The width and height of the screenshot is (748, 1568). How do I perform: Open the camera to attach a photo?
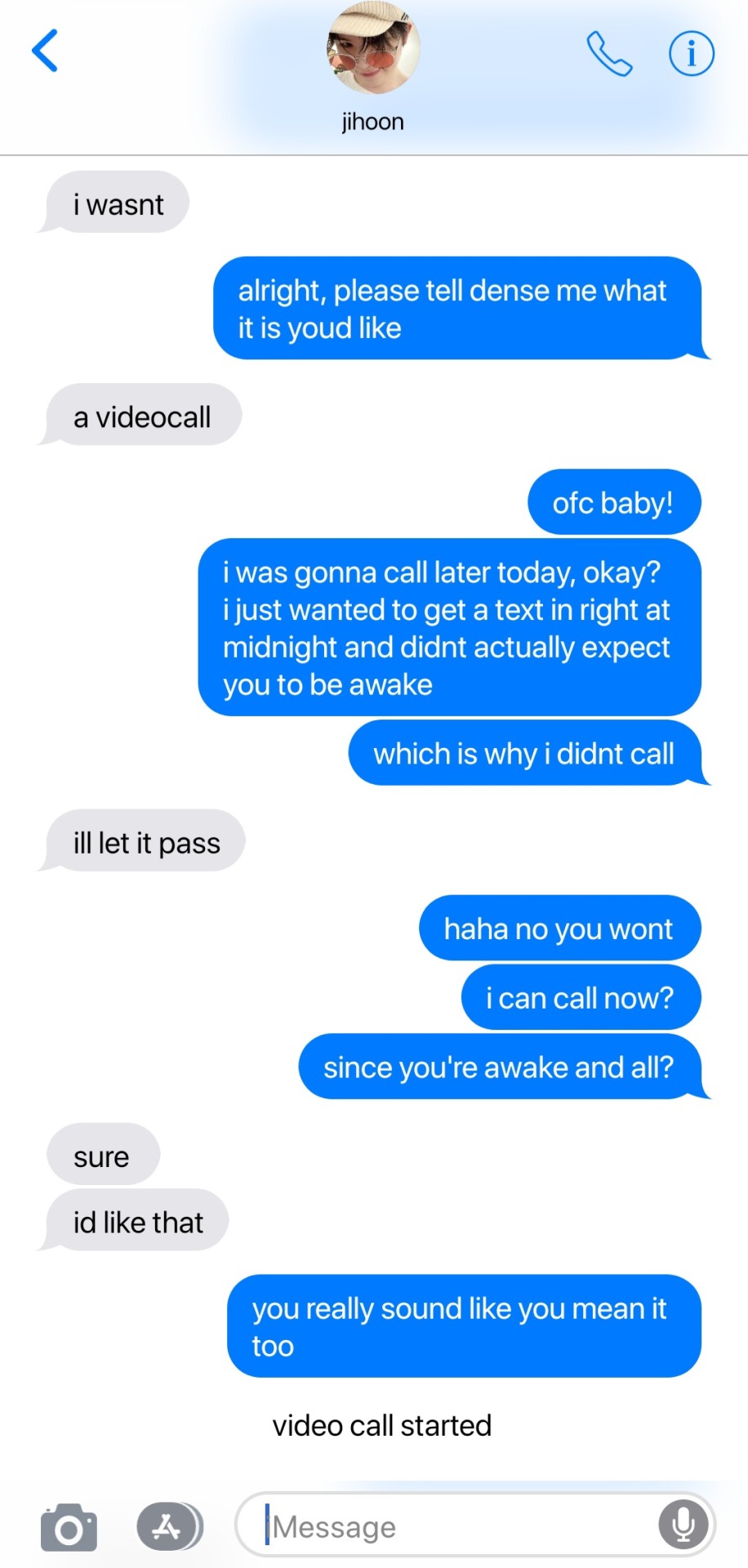click(69, 1526)
